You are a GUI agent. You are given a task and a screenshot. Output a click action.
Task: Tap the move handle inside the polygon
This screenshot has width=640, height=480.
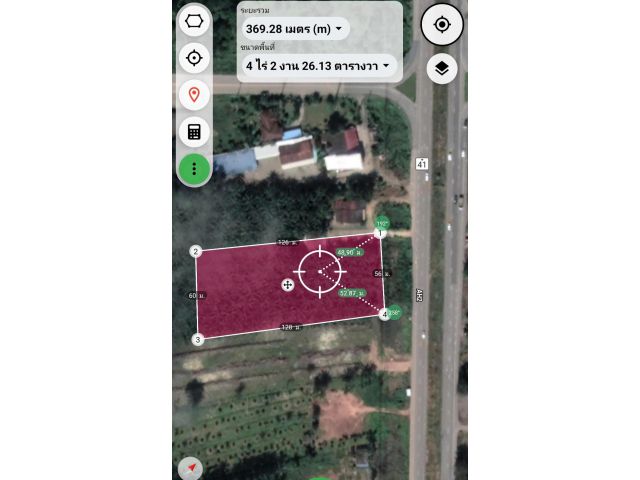pyautogui.click(x=288, y=285)
